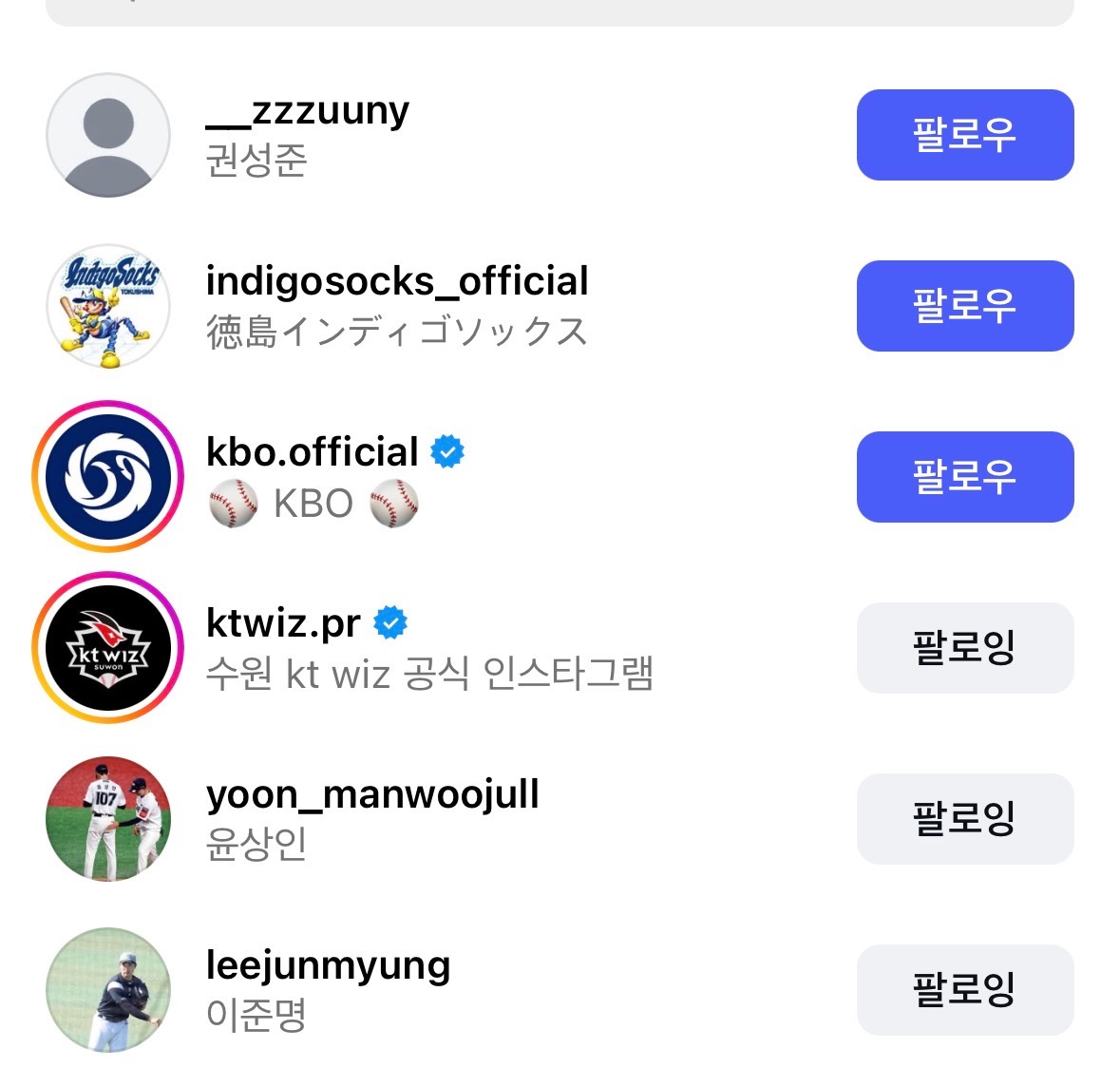Screen dimensions: 1120x1068
Task: Tap the search field at top
Action: [560, 10]
